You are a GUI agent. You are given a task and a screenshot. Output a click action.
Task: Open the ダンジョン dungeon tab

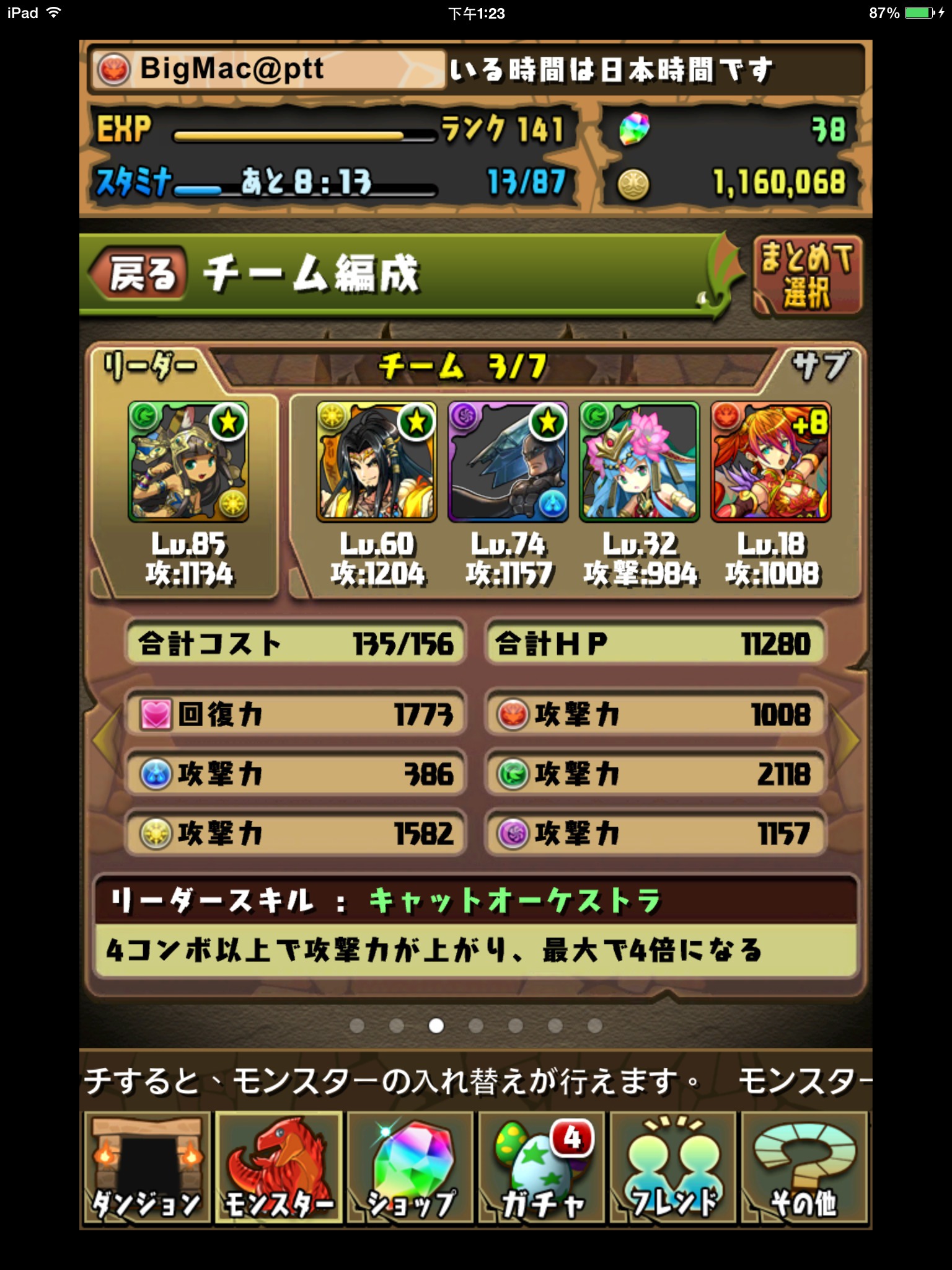(x=147, y=1167)
